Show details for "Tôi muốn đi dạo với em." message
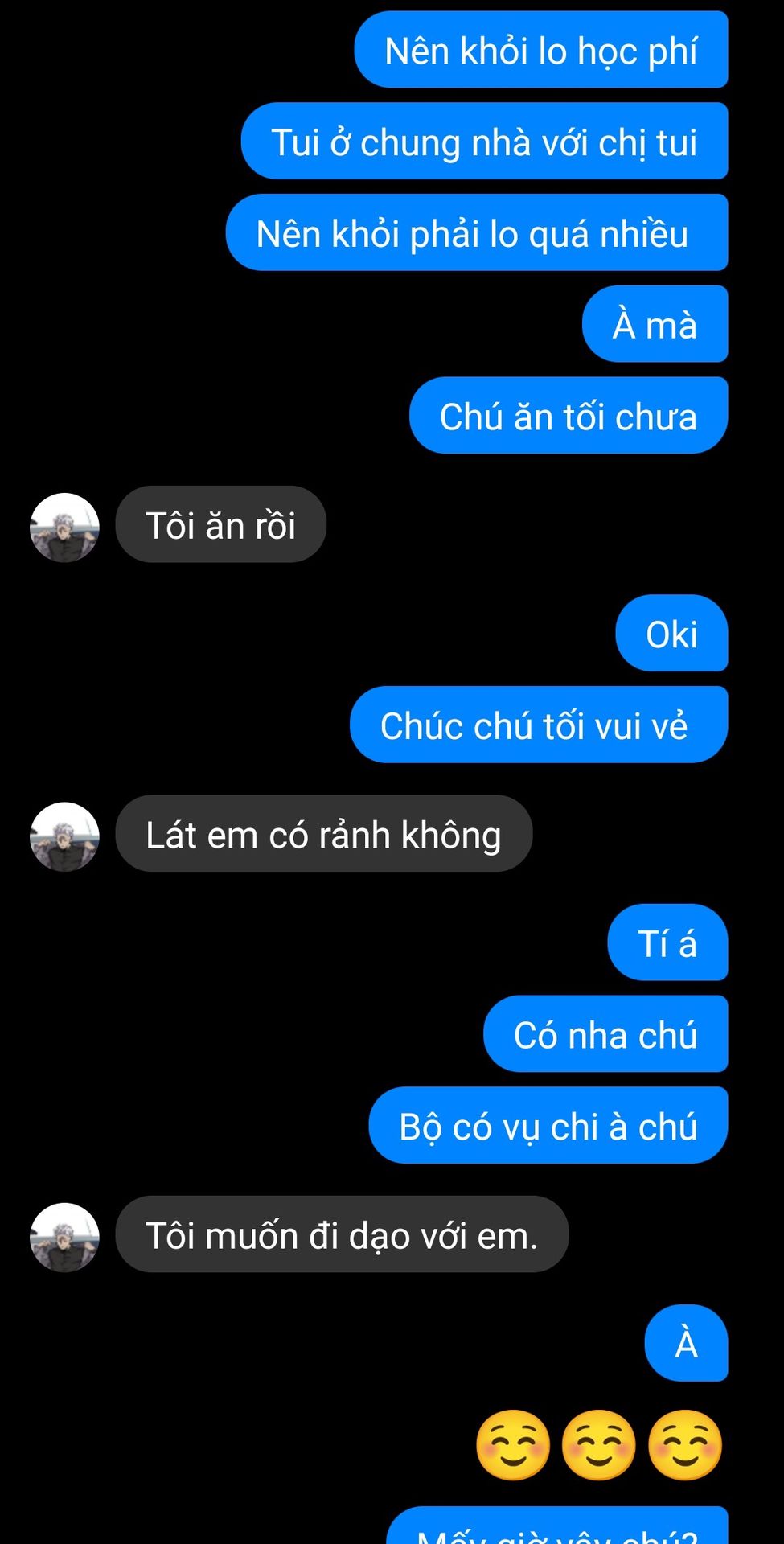The height and width of the screenshot is (1544, 784). click(342, 1234)
